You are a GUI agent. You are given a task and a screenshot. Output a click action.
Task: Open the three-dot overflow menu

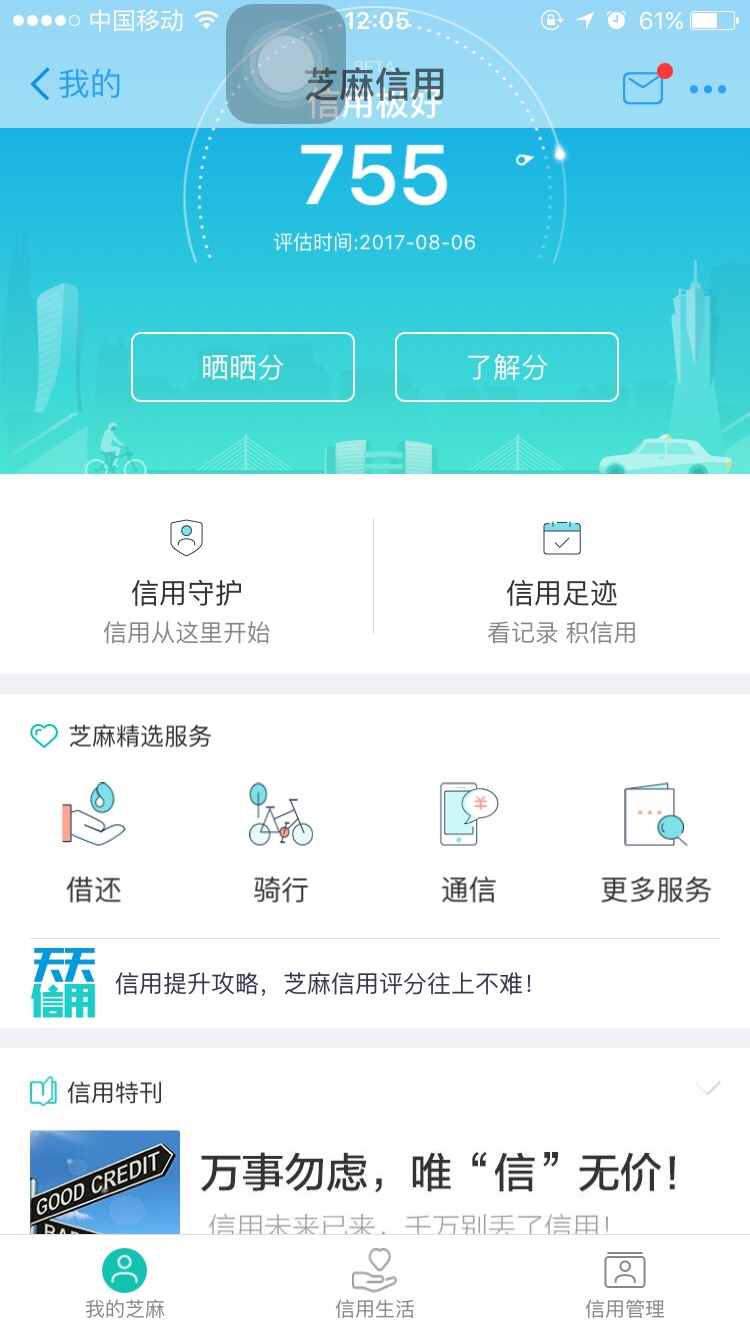point(707,89)
